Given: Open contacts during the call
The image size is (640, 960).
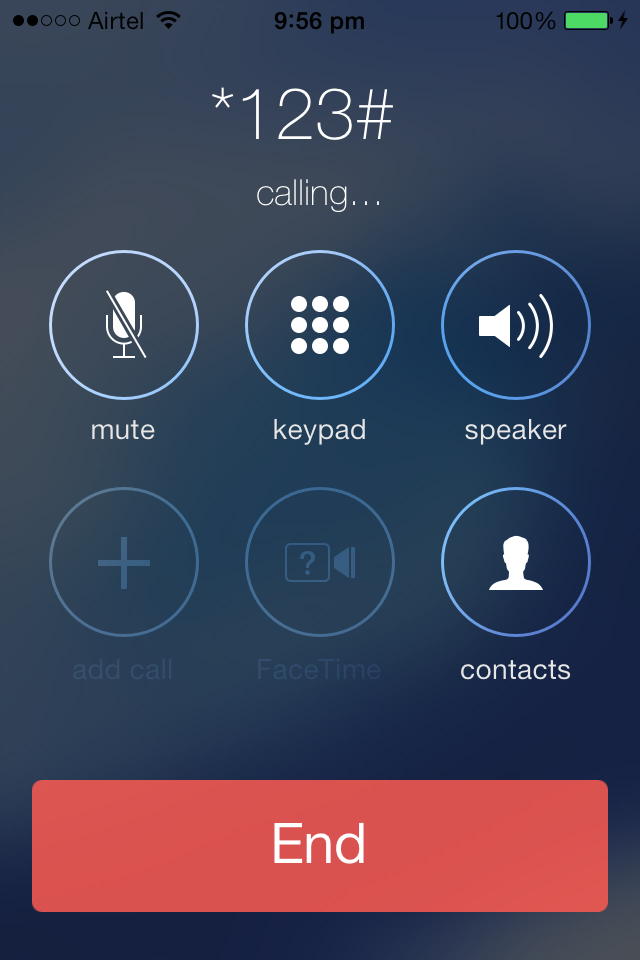Looking at the screenshot, I should click(x=516, y=563).
